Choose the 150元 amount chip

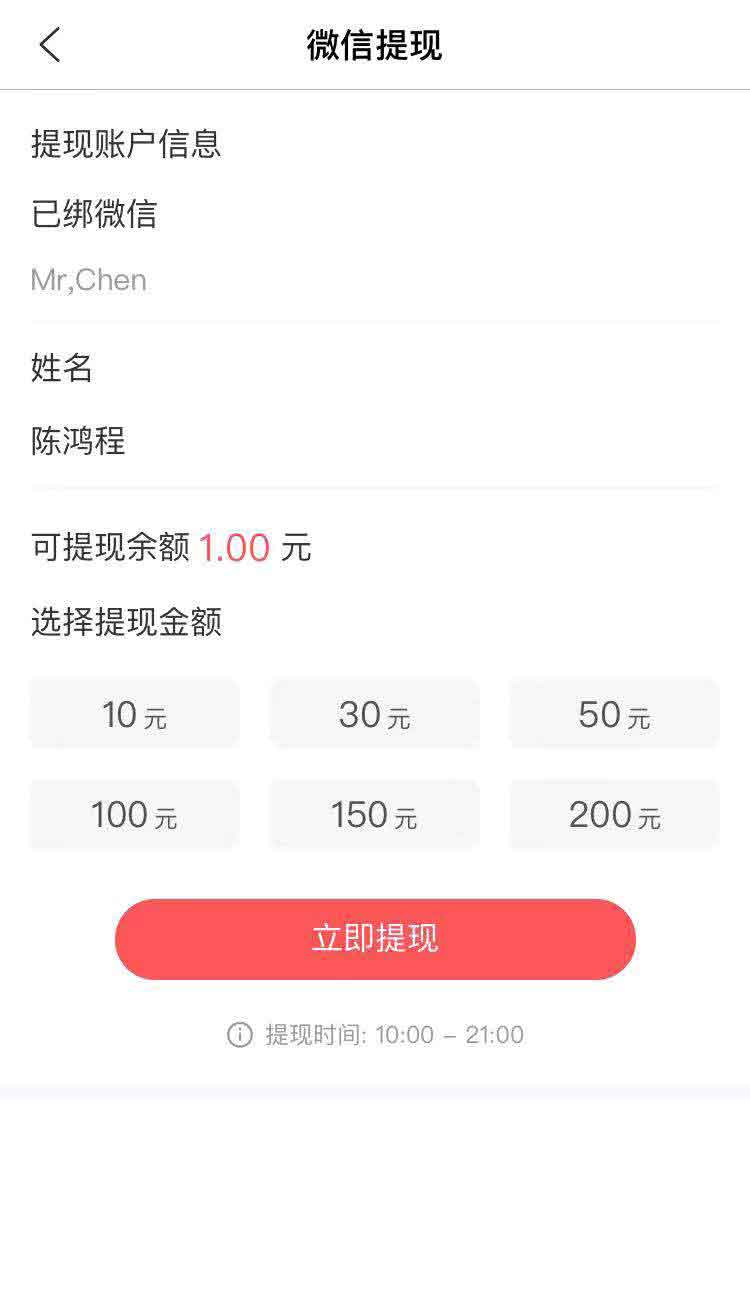pos(375,815)
